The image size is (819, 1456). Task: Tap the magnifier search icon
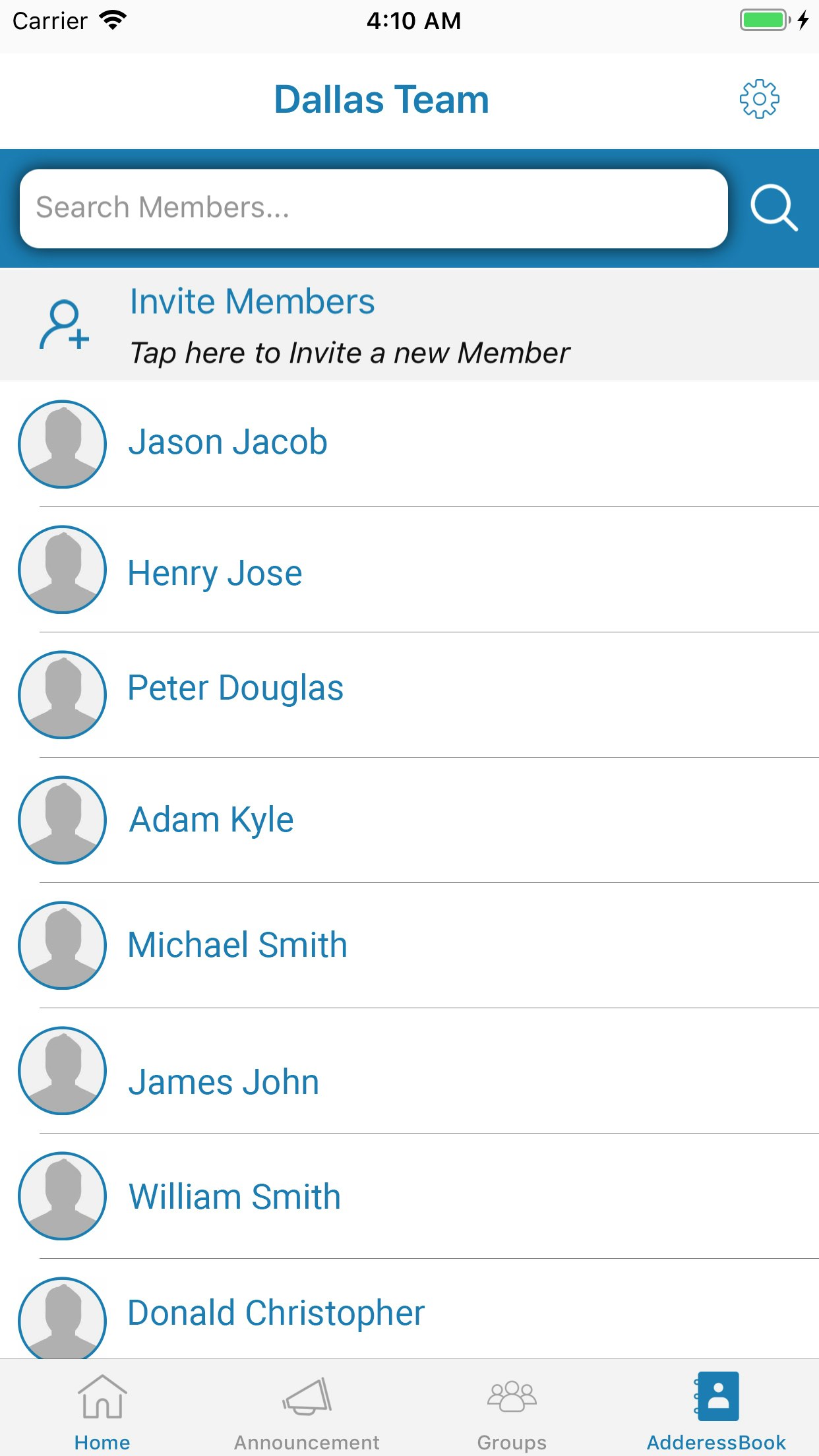point(774,208)
